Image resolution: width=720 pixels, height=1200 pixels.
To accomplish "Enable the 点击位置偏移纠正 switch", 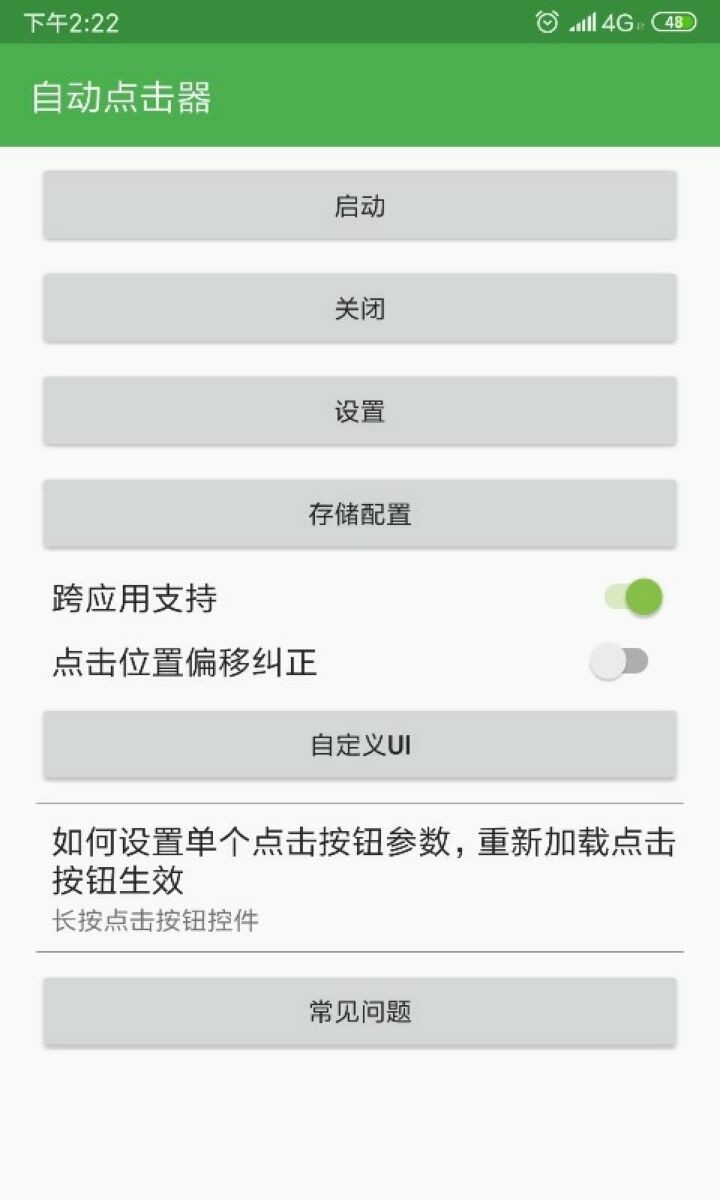I will [619, 661].
